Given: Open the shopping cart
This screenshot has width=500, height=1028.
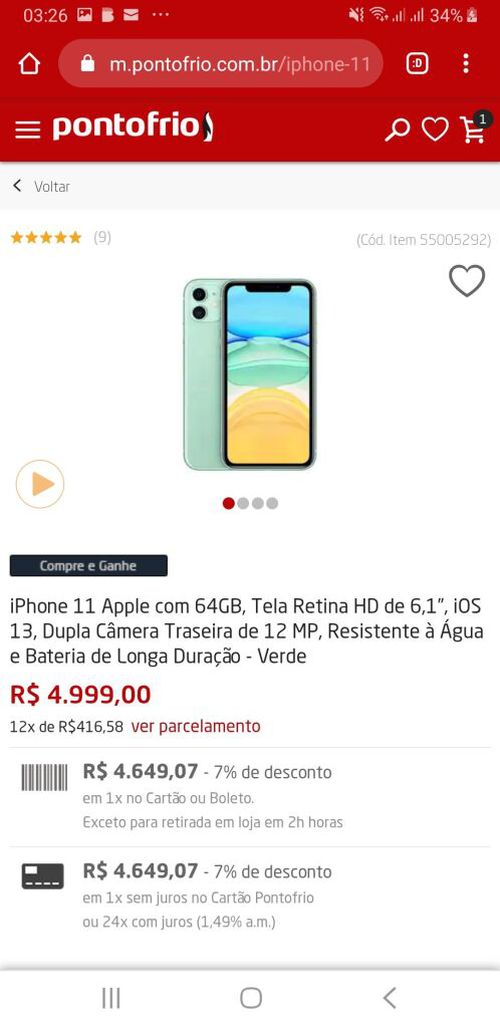Looking at the screenshot, I should point(474,127).
